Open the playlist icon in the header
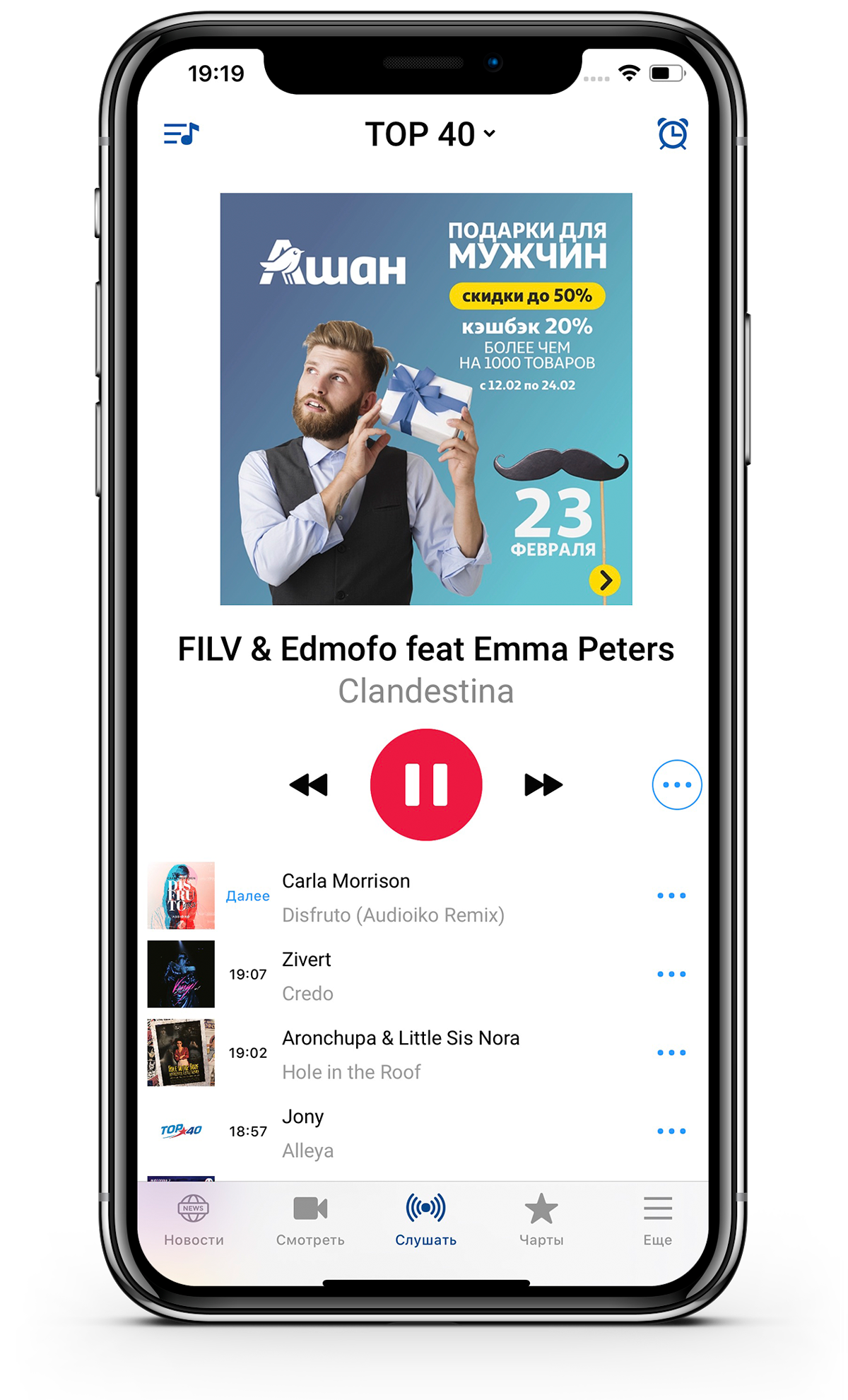Viewport: 848px width, 1400px height. (181, 134)
